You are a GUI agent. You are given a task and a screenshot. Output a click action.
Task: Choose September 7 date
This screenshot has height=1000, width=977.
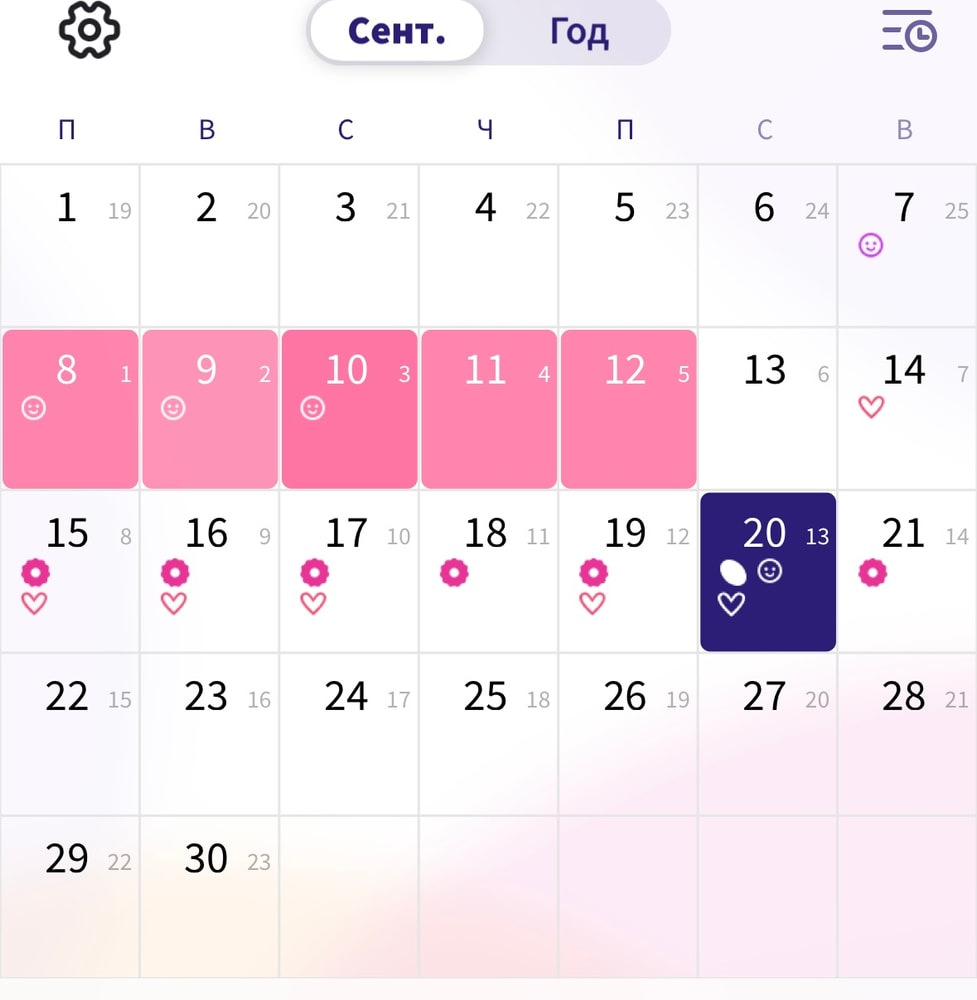pos(906,245)
